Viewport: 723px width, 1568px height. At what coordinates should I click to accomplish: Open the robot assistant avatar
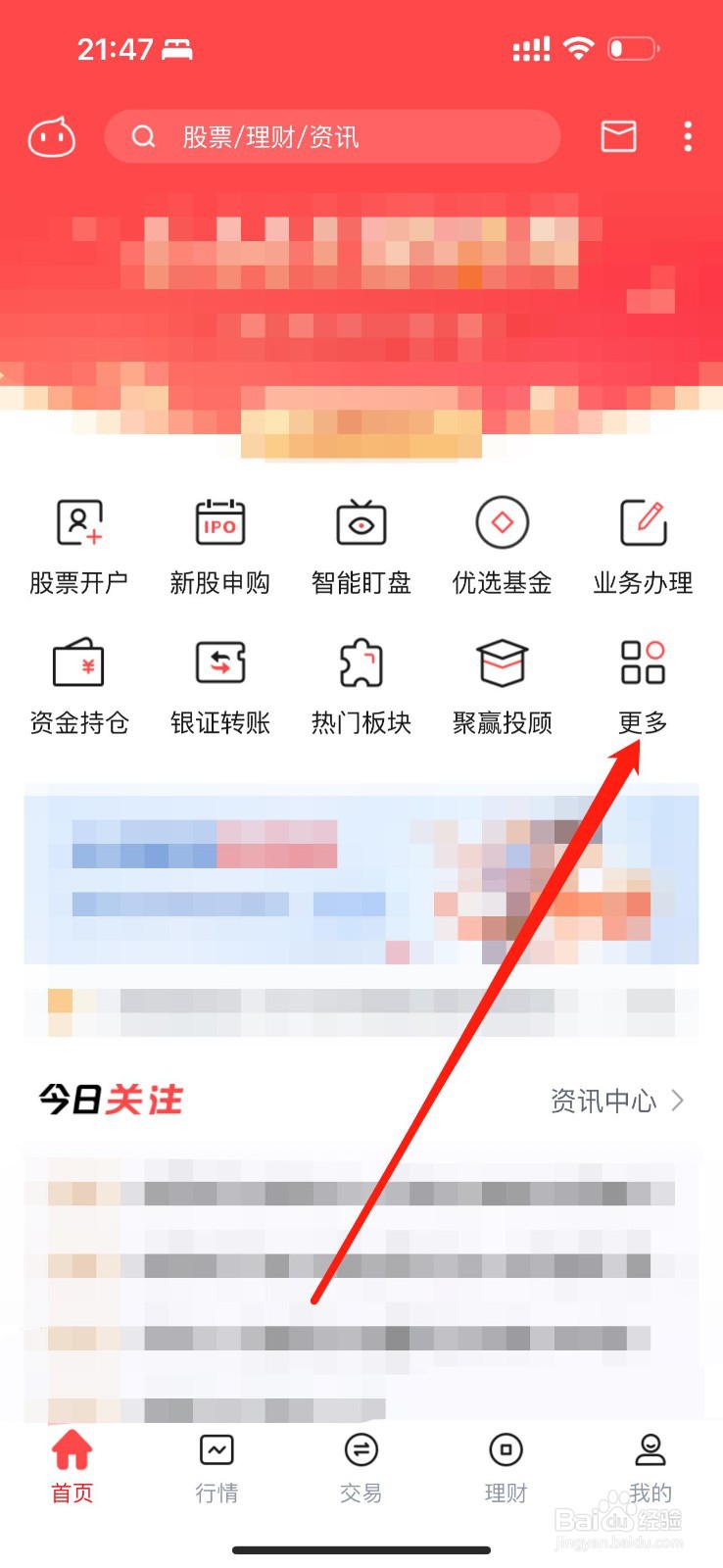point(51,137)
